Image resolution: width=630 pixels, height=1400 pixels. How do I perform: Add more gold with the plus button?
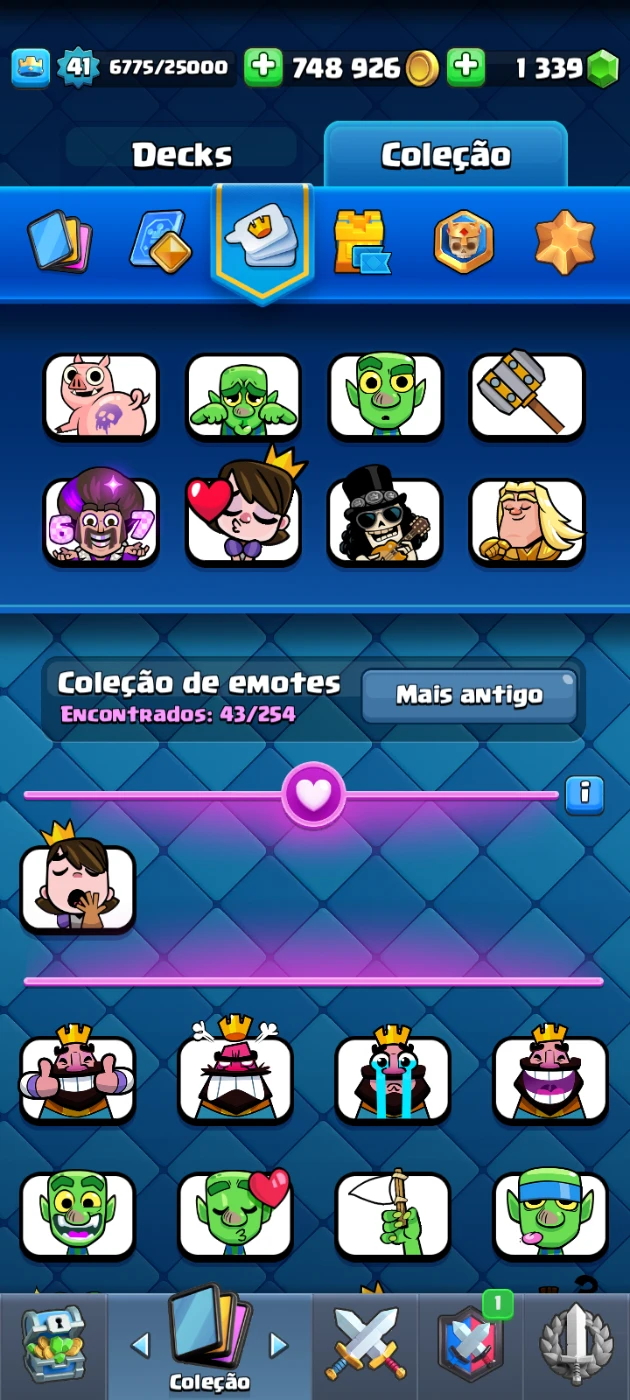pyautogui.click(x=263, y=68)
